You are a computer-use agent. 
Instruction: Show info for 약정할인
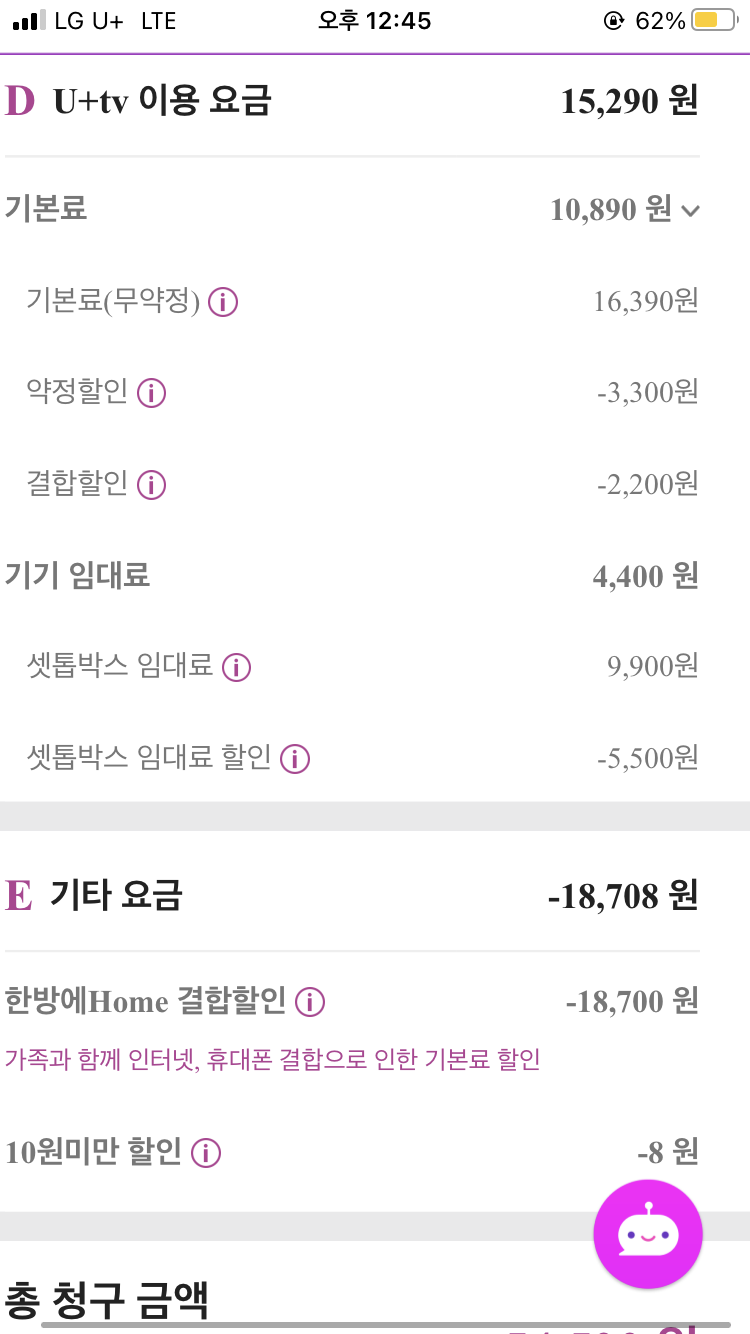coord(151,393)
